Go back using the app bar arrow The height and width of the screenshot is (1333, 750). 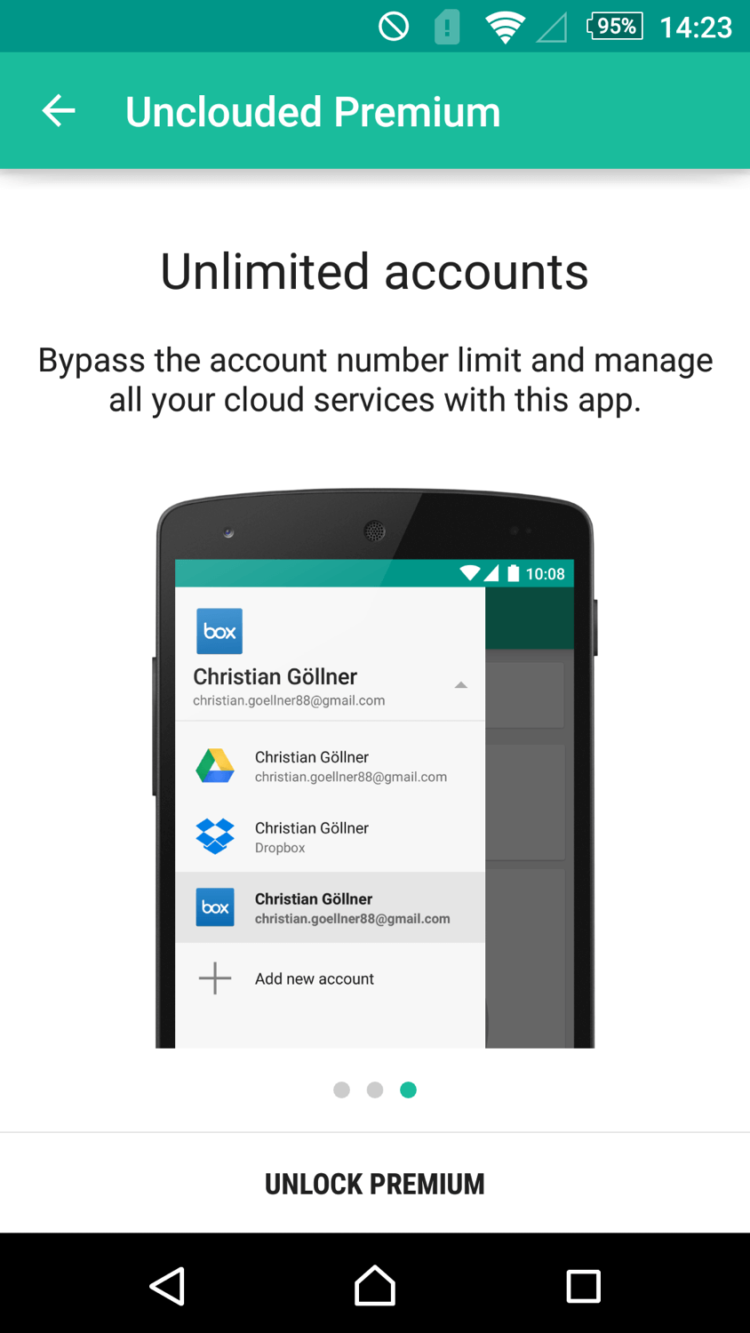[x=58, y=111]
